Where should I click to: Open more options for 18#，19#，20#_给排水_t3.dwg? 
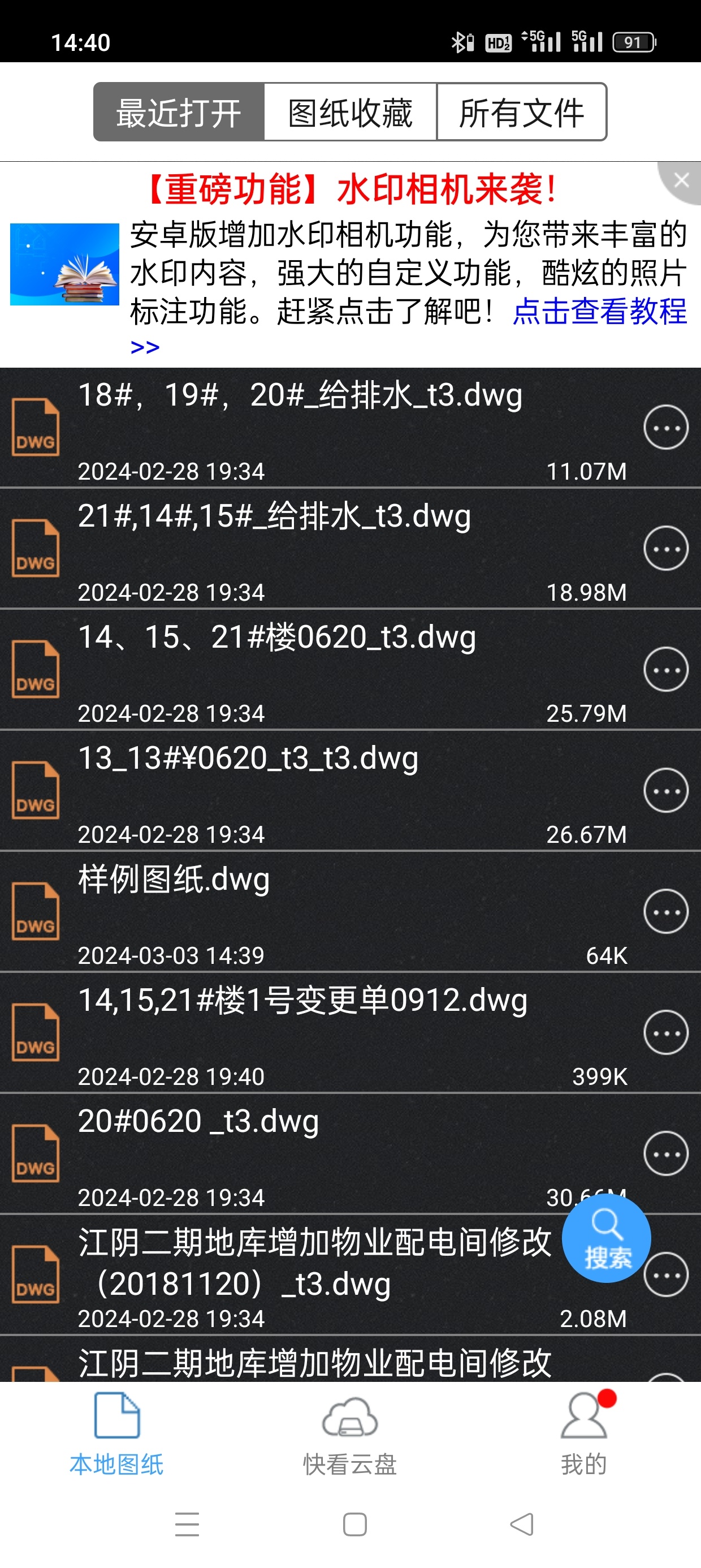666,427
